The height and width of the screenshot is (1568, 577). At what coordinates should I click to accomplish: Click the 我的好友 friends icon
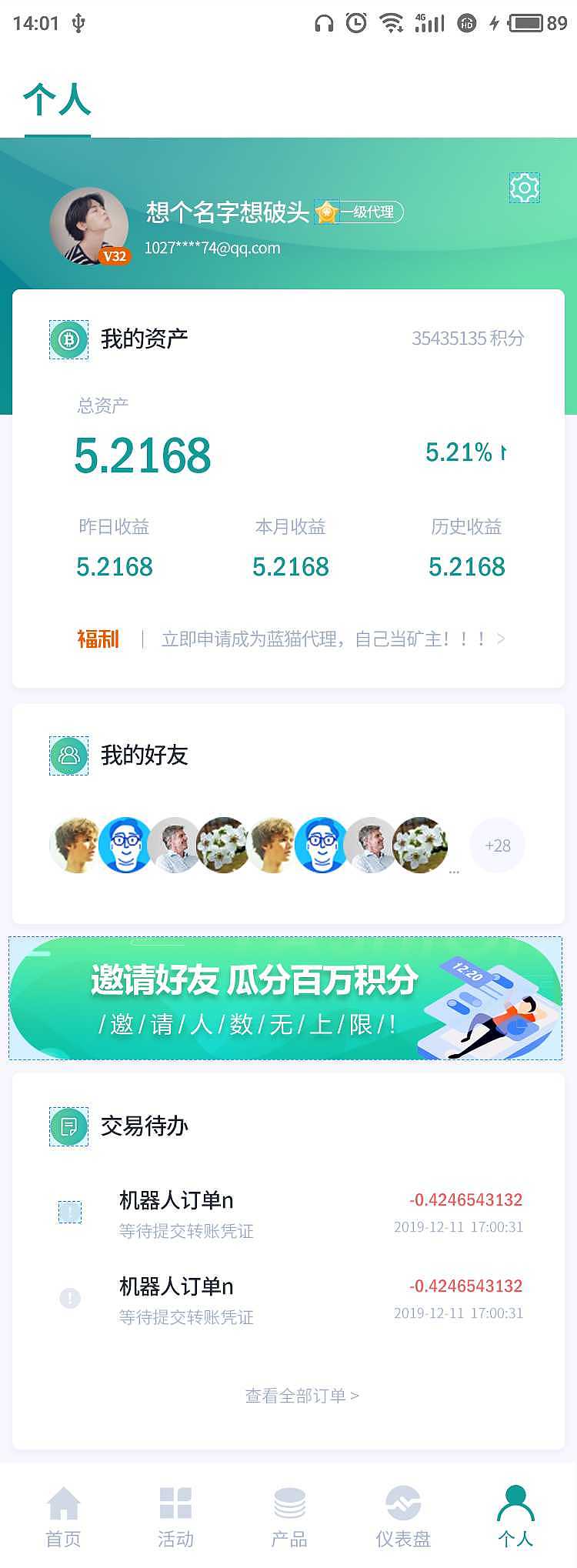click(x=68, y=756)
